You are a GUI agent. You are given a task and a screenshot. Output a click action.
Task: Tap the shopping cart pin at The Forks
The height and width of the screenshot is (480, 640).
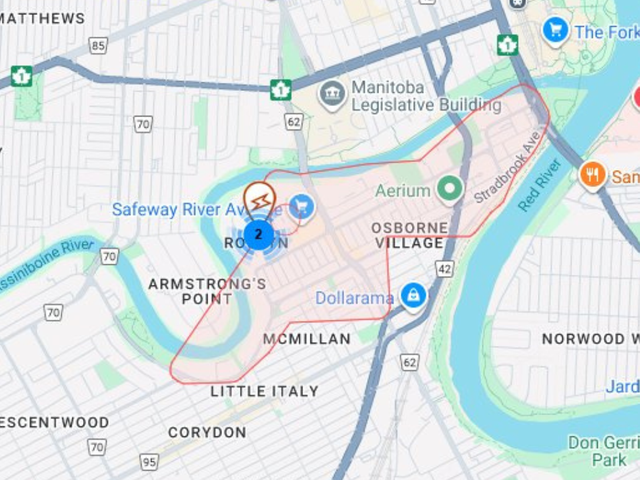[556, 30]
